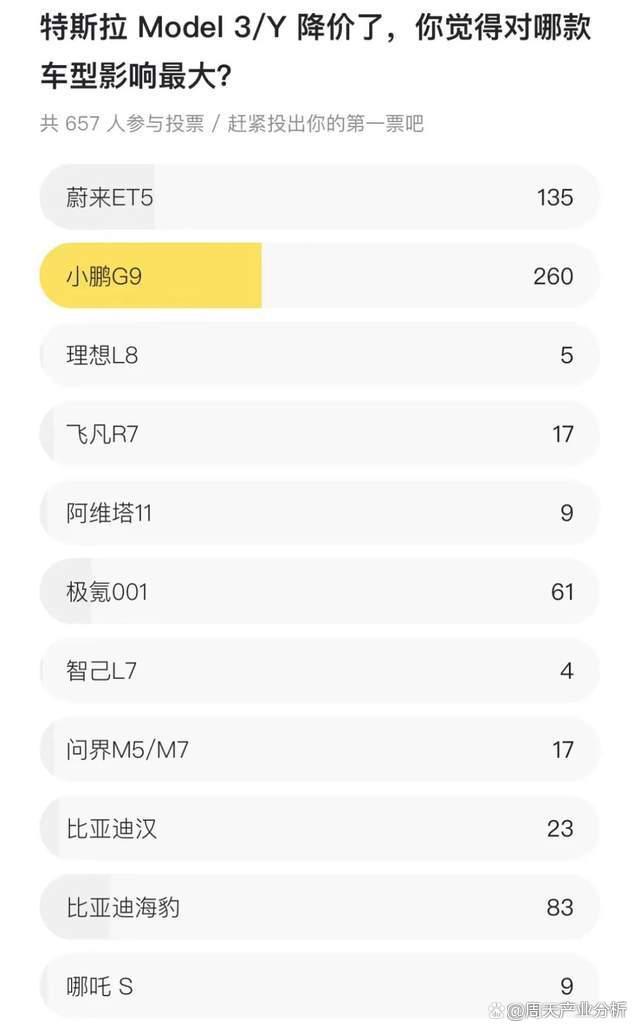Viewport: 640px width, 1034px height.
Task: Tap the 飞凡R7 poll option
Action: pyautogui.click(x=319, y=434)
